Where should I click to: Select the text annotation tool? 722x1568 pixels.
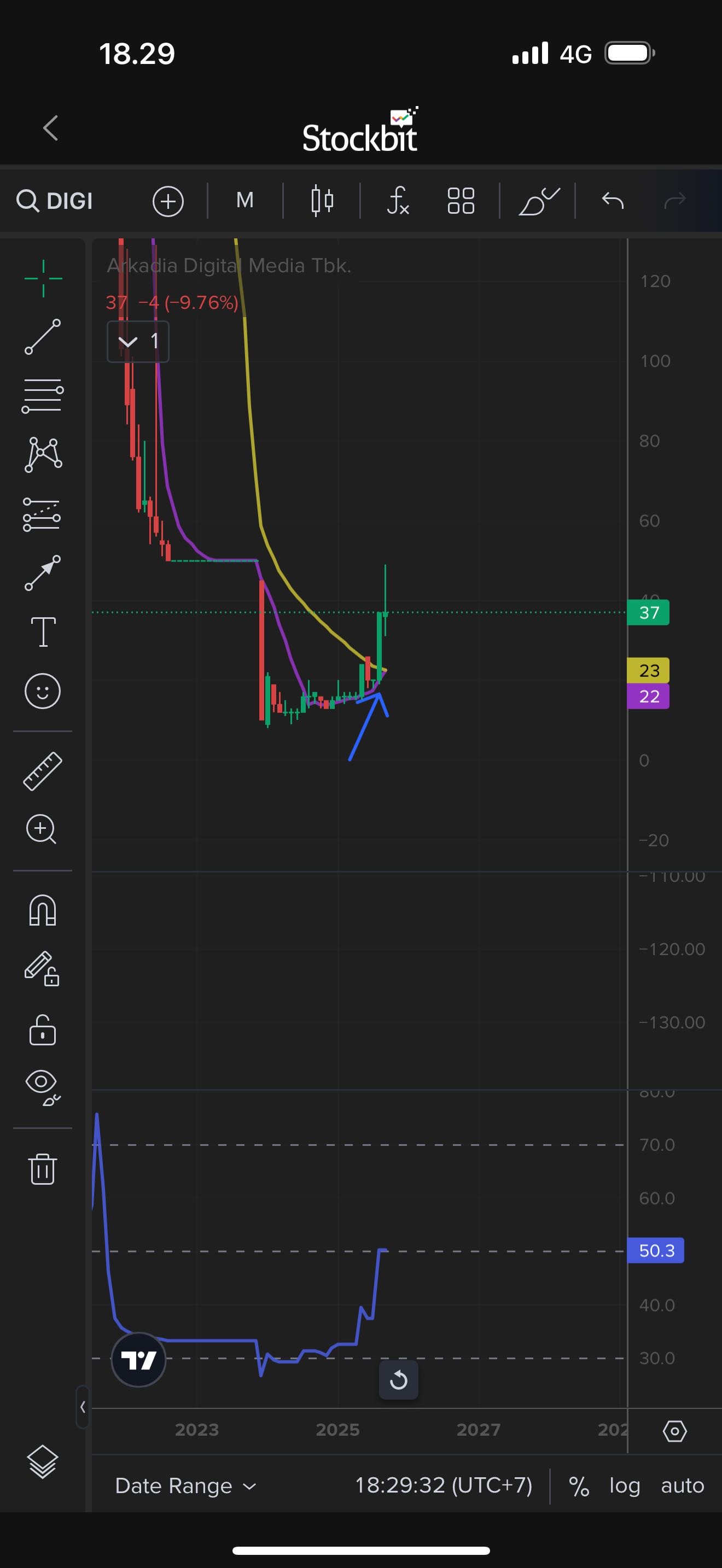(43, 631)
